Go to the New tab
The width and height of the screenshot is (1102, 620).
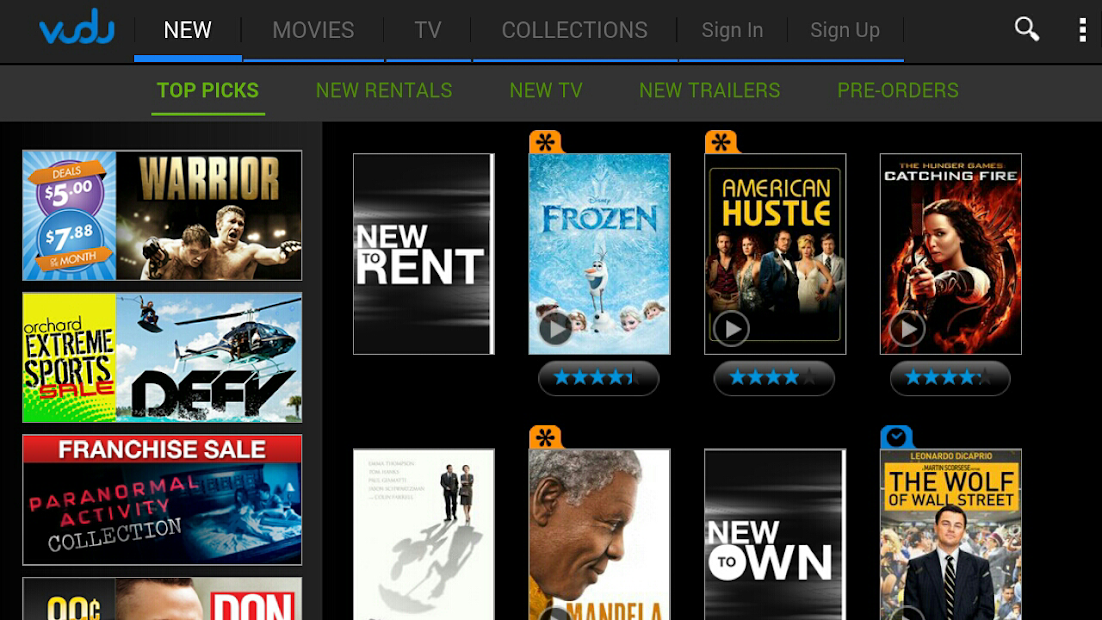coord(188,30)
